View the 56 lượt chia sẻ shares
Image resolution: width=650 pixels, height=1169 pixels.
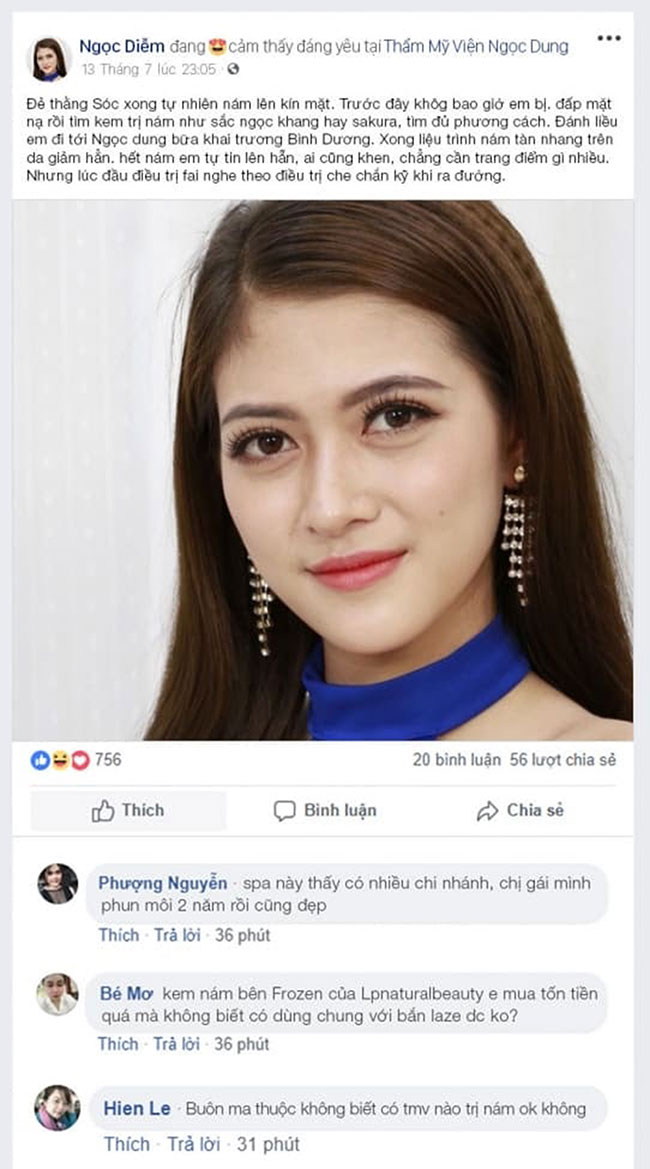click(x=562, y=760)
